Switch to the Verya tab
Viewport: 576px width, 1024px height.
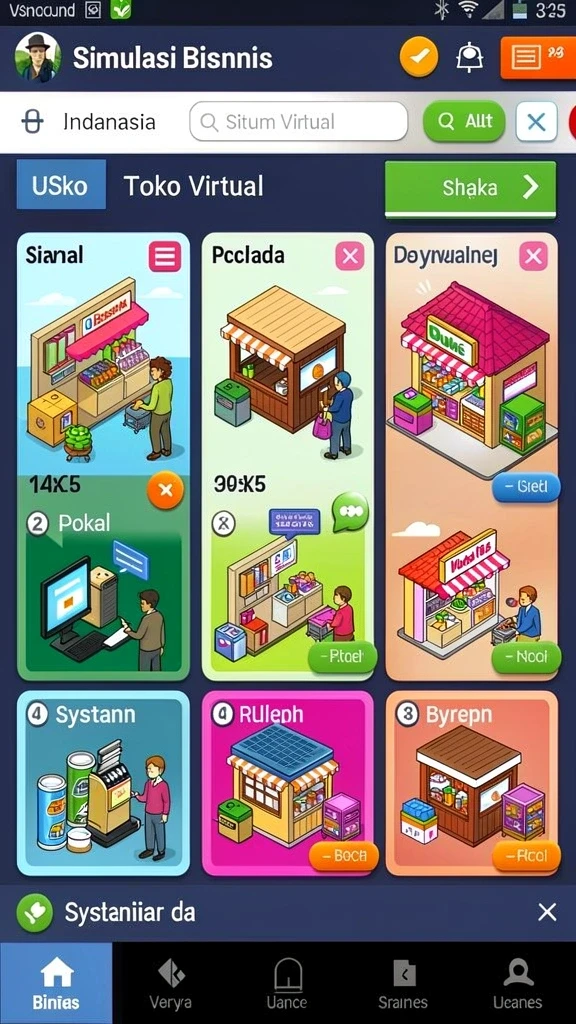tap(170, 983)
